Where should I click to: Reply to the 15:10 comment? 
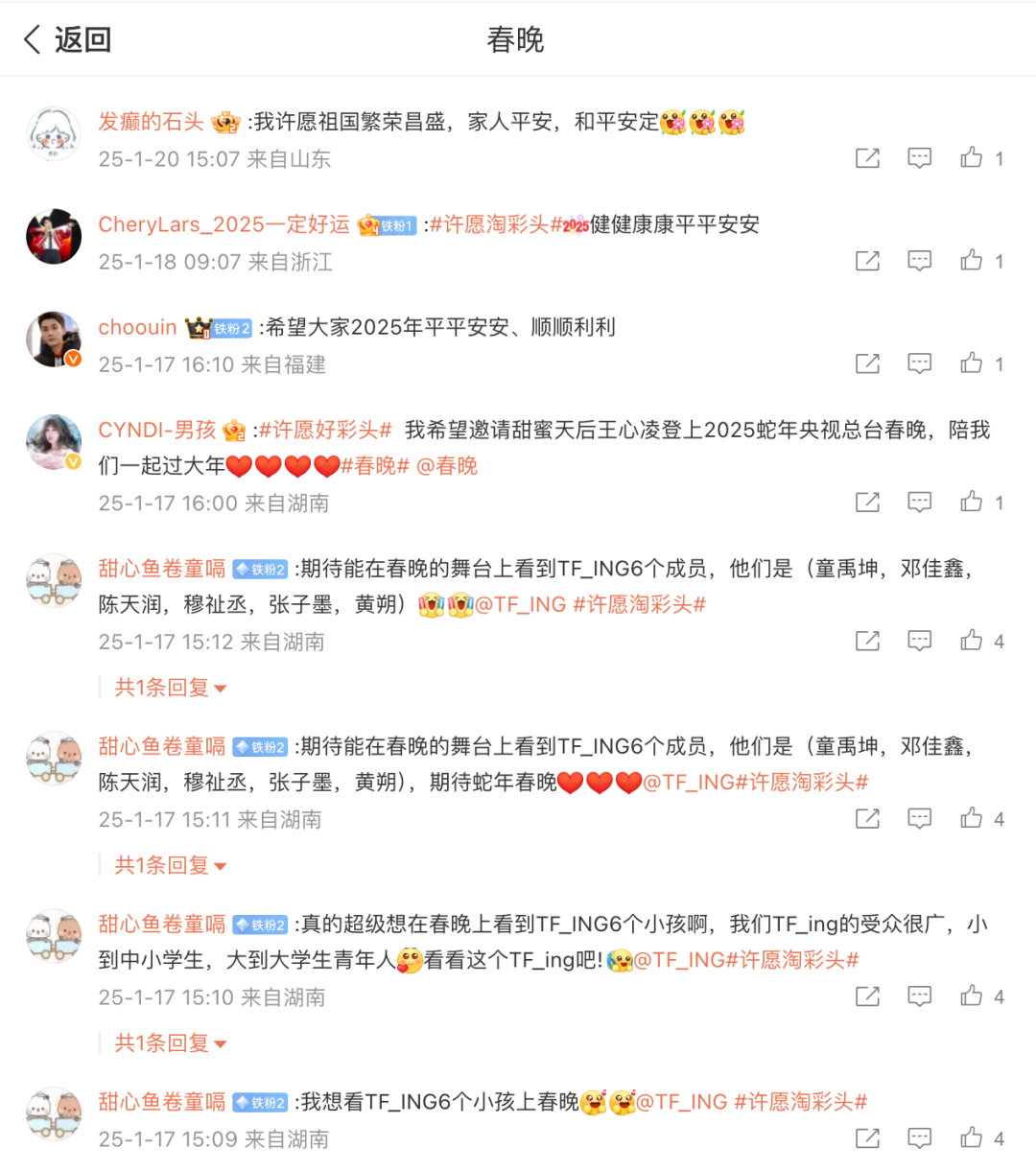[x=919, y=996]
